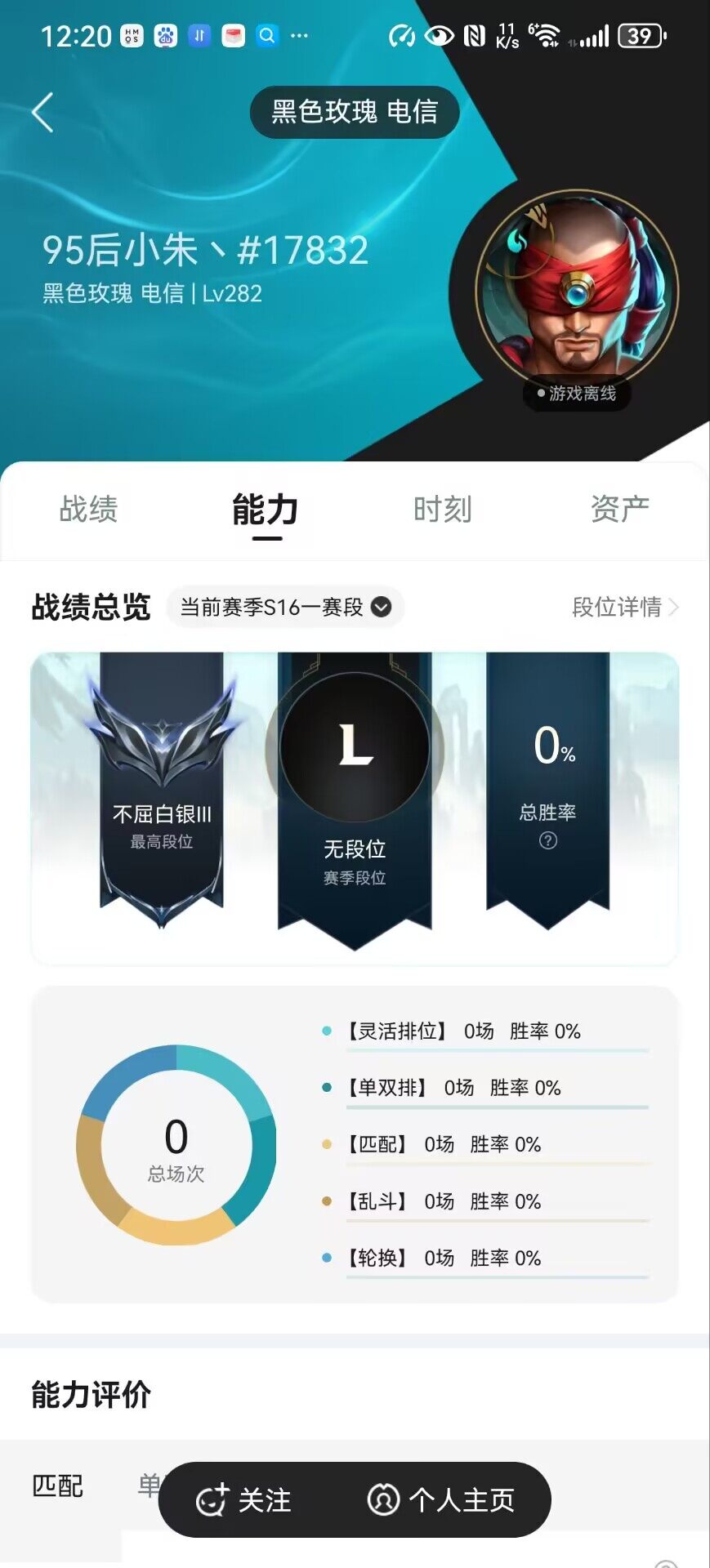
Task: Switch to the 时刻 tab
Action: point(442,510)
